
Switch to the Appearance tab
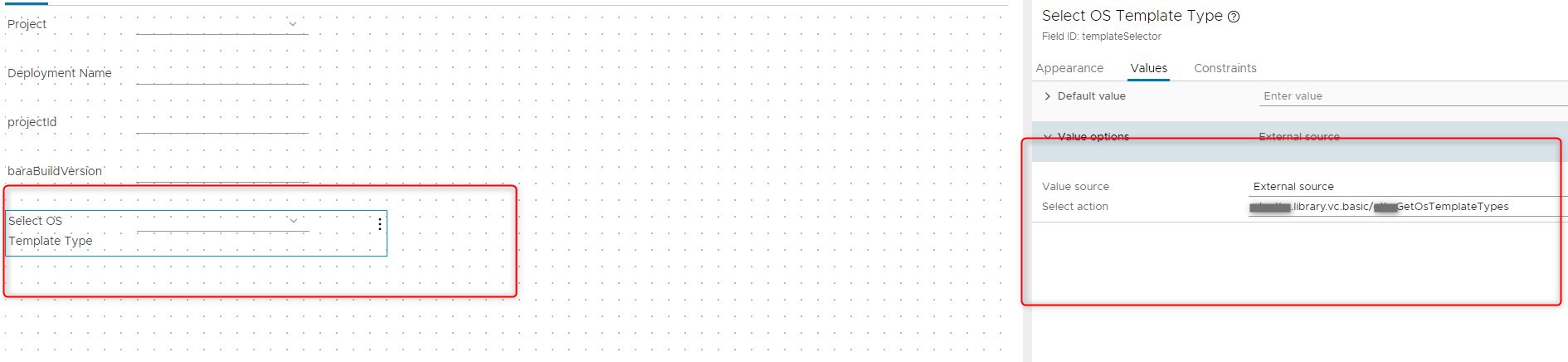click(x=1069, y=68)
